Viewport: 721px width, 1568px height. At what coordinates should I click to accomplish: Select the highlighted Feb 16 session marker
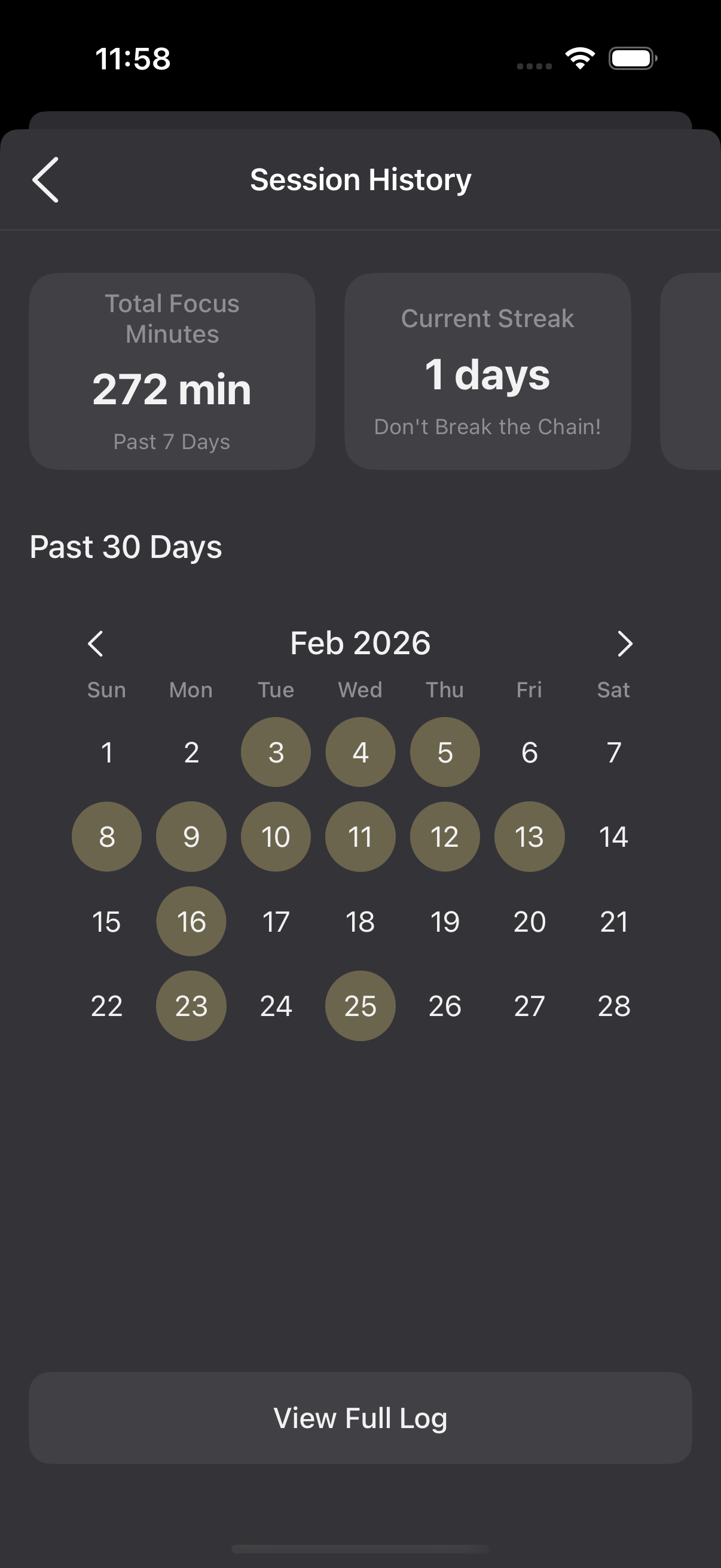tap(191, 922)
